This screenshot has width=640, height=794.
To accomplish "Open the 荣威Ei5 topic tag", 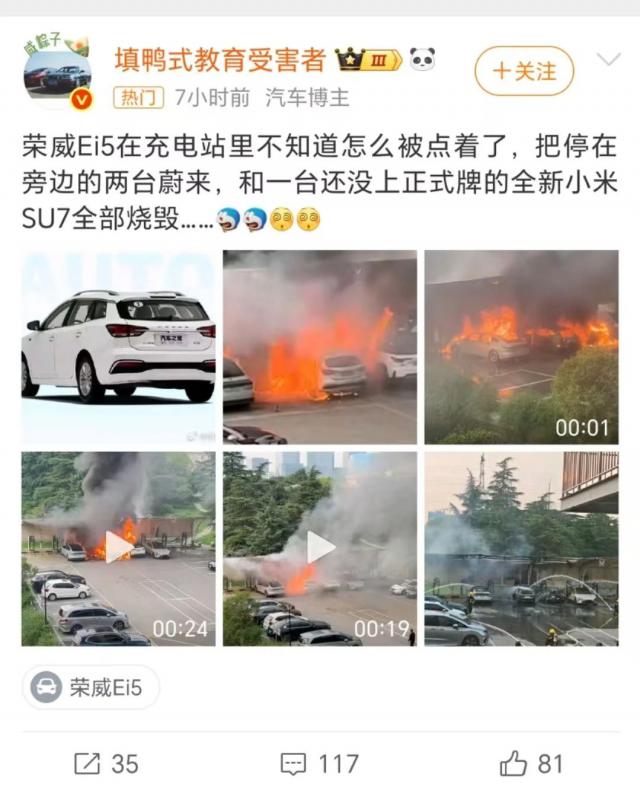I will 90,687.
